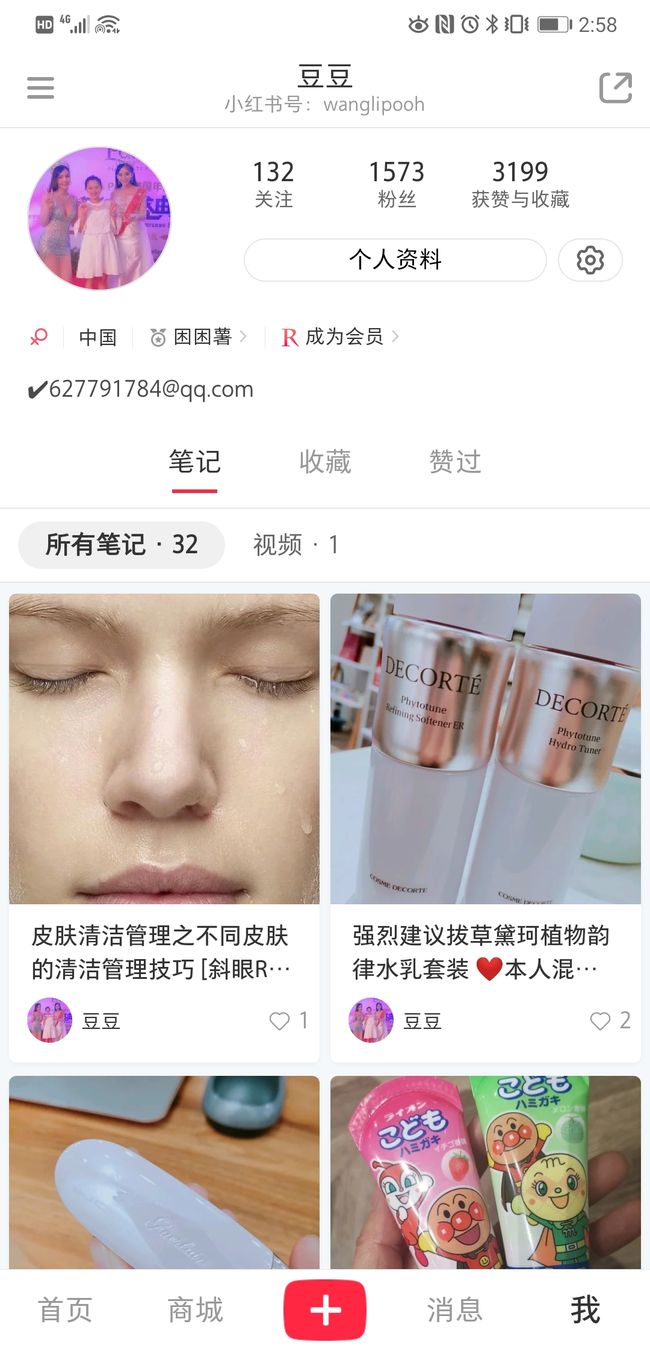
Task: View the 关注 following list
Action: coord(273,184)
